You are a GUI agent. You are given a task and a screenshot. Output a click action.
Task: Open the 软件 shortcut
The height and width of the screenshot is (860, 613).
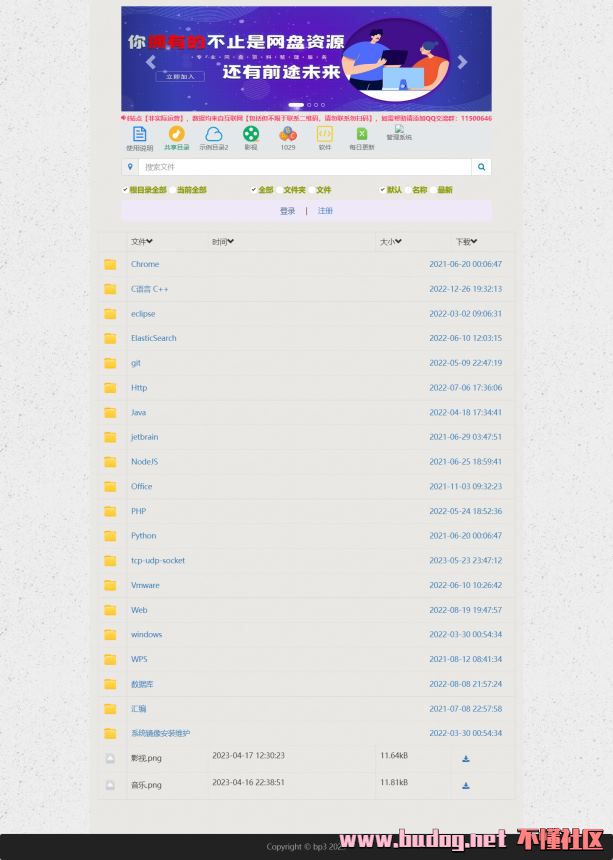[x=325, y=138]
